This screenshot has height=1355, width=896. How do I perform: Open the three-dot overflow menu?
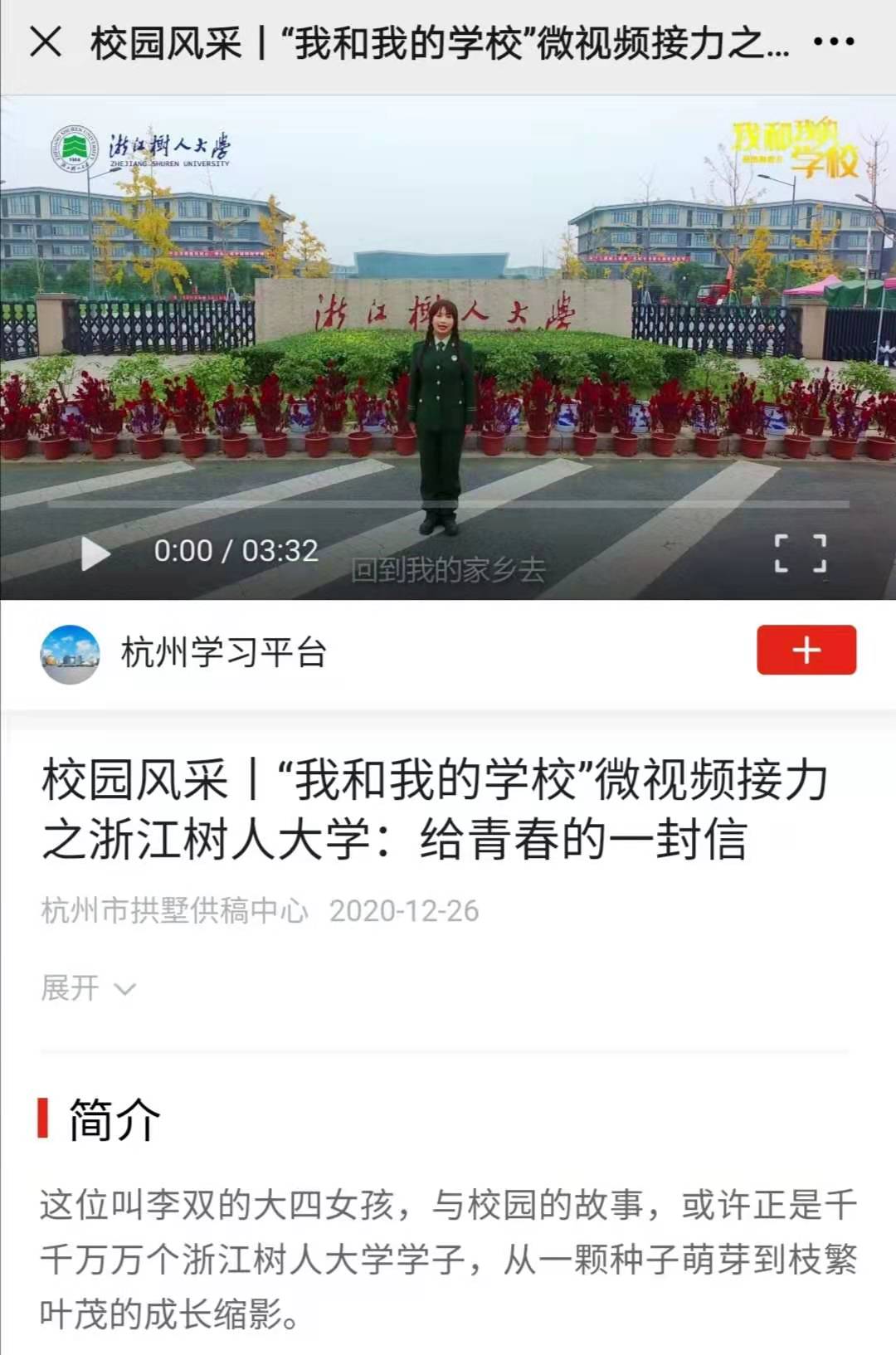(833, 42)
